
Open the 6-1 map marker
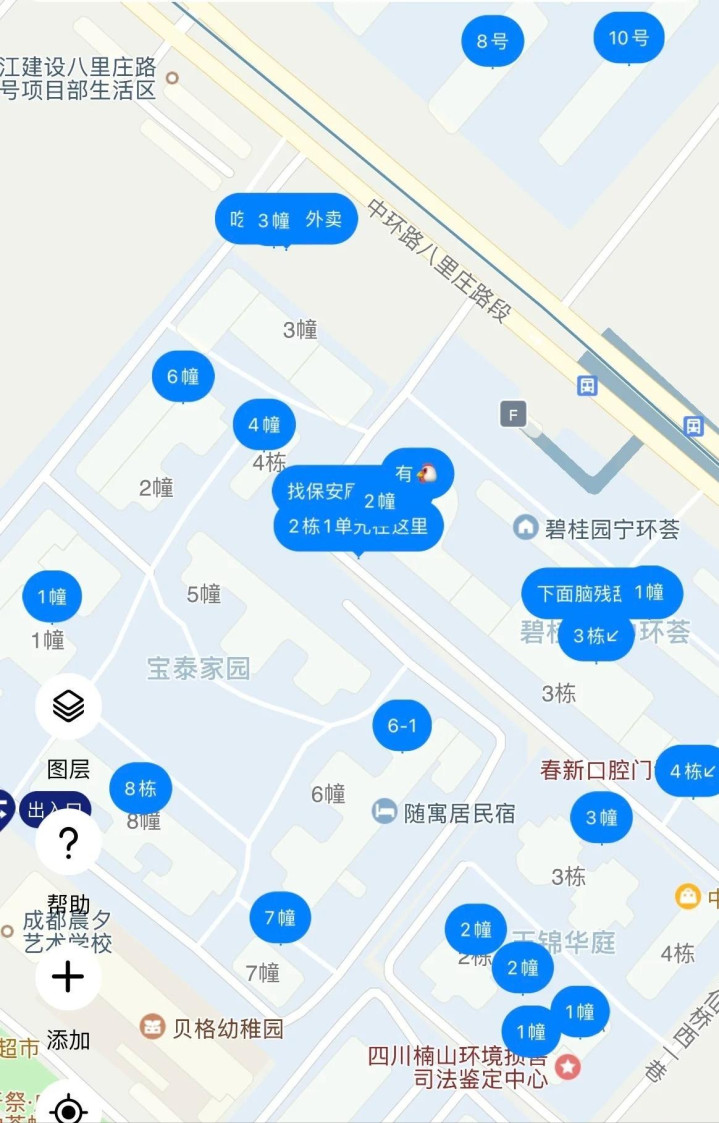[x=402, y=726]
